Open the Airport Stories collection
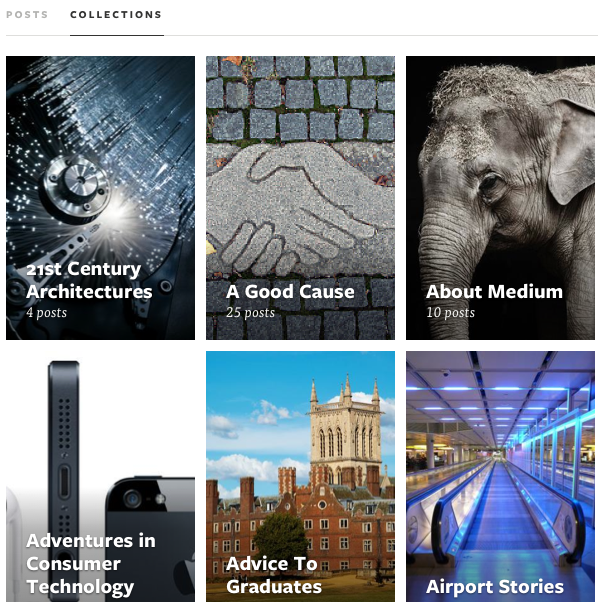The image size is (602, 602). coord(500,476)
